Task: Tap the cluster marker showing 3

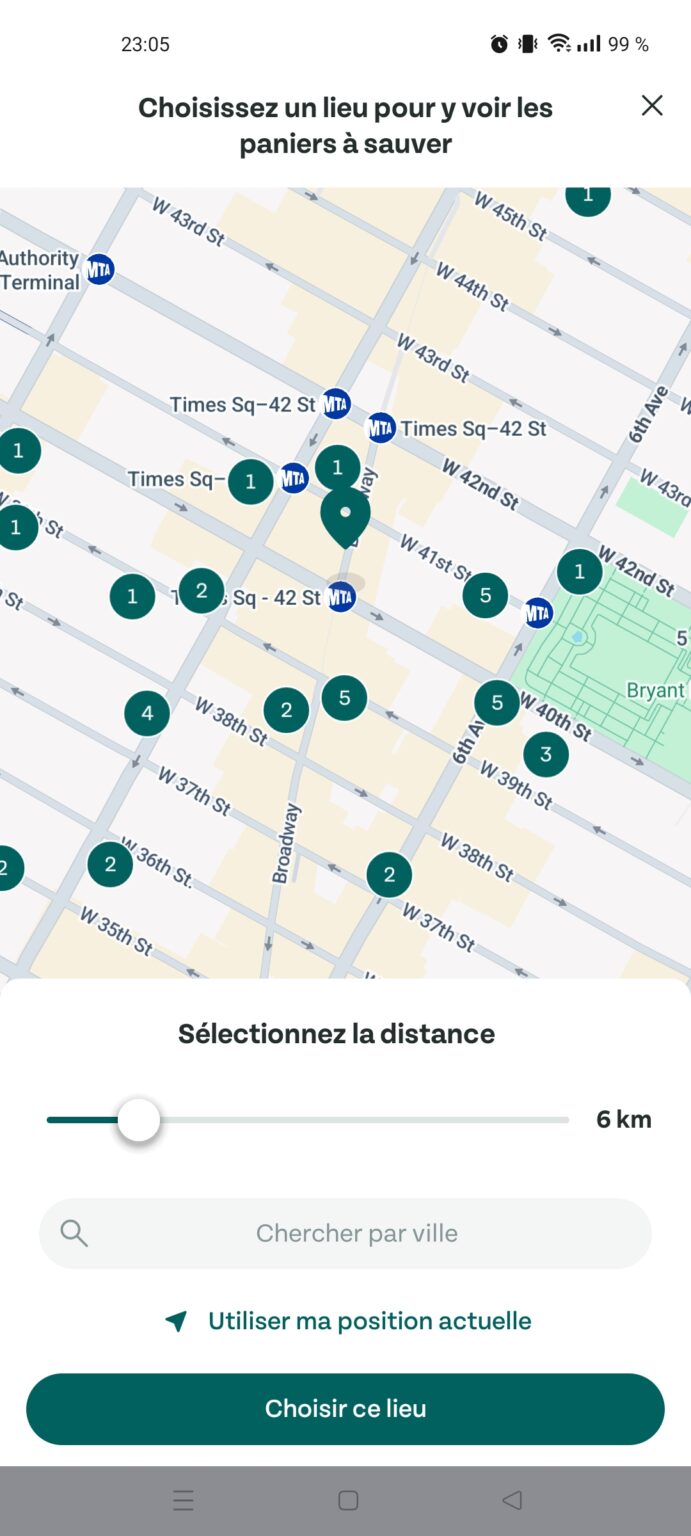Action: [x=545, y=754]
